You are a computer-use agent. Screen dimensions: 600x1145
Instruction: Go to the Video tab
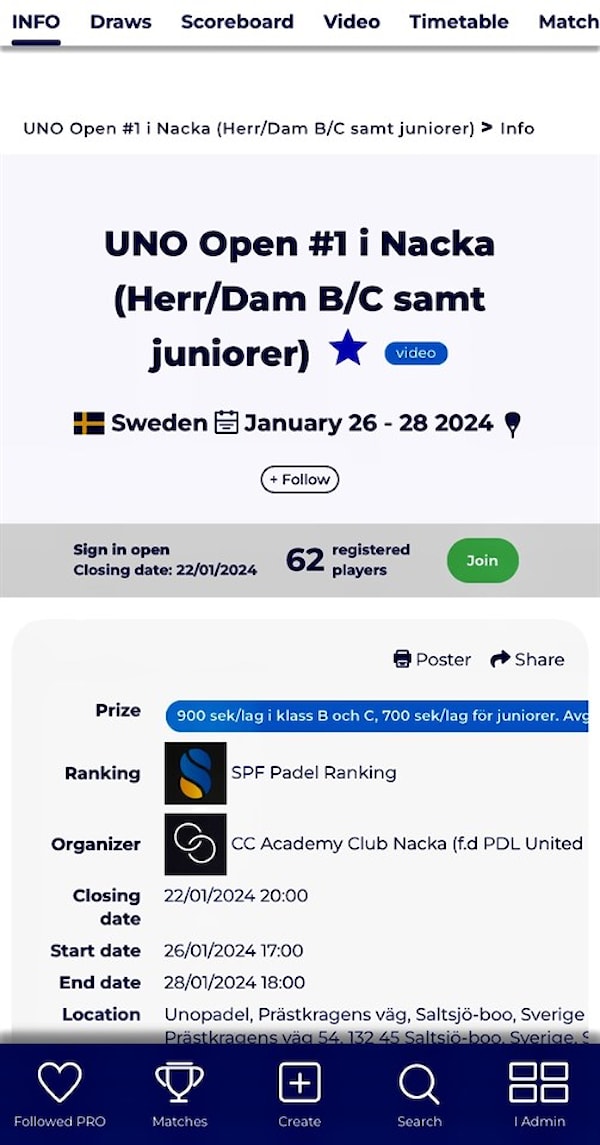pos(351,21)
